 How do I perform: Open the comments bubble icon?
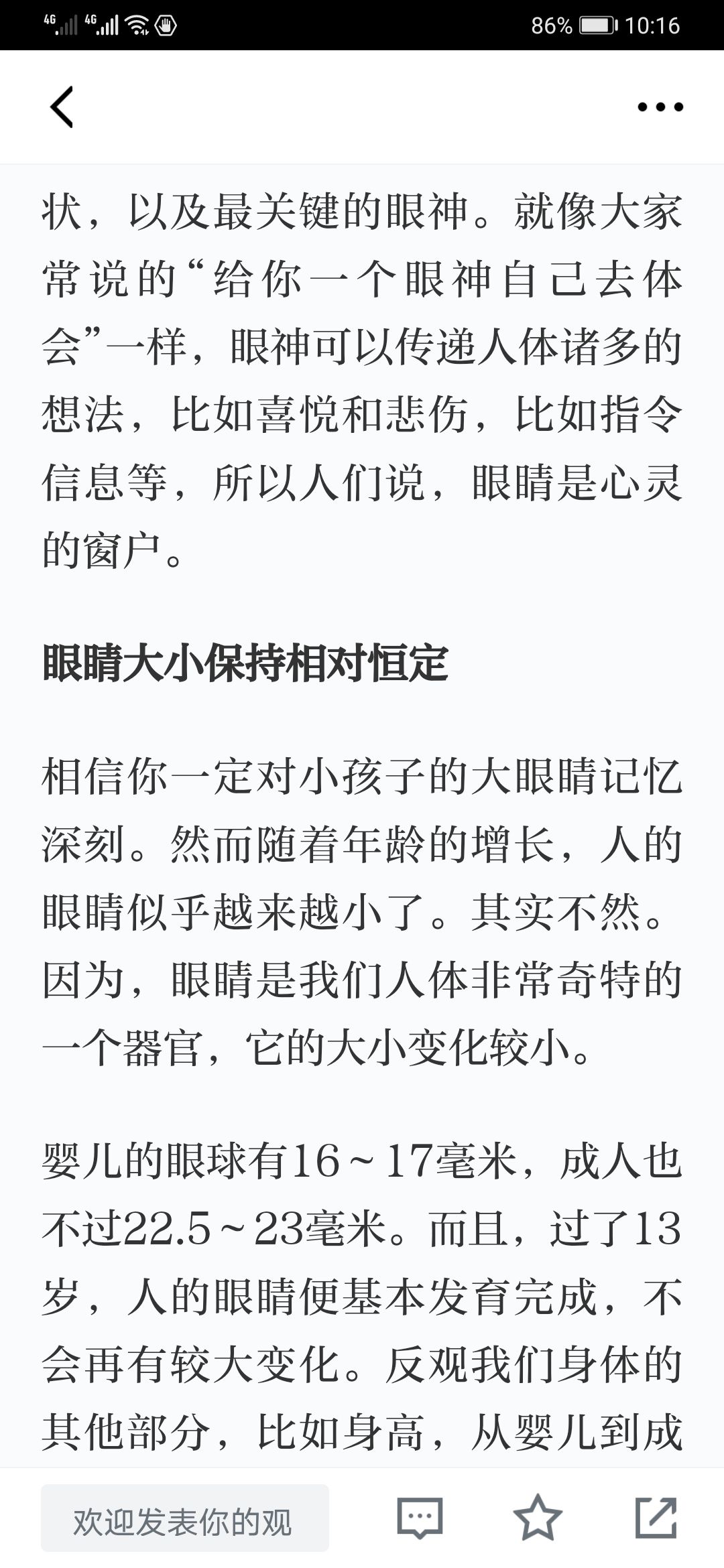point(420,1518)
